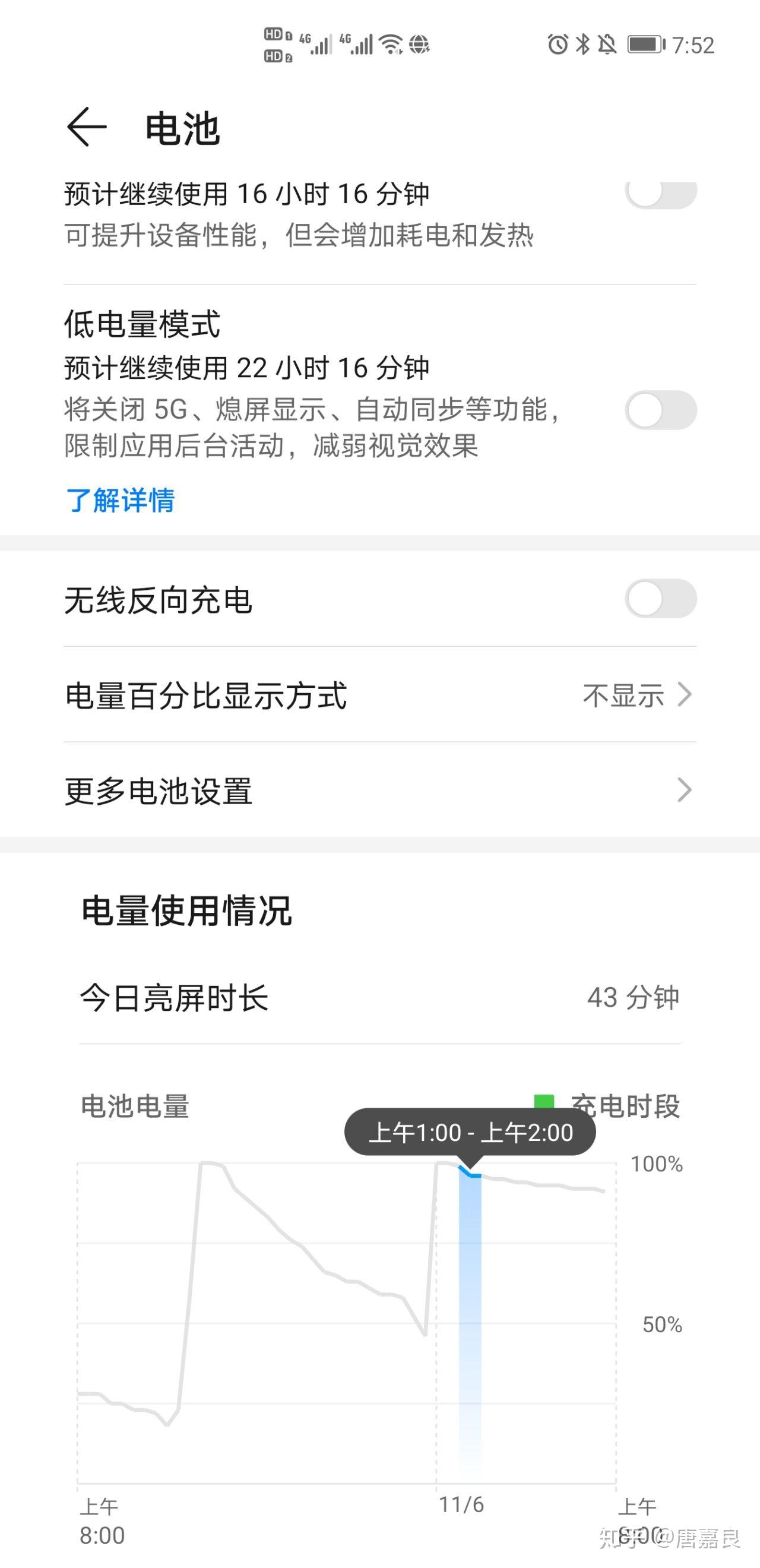Toggle the performance mode switch

[x=660, y=194]
